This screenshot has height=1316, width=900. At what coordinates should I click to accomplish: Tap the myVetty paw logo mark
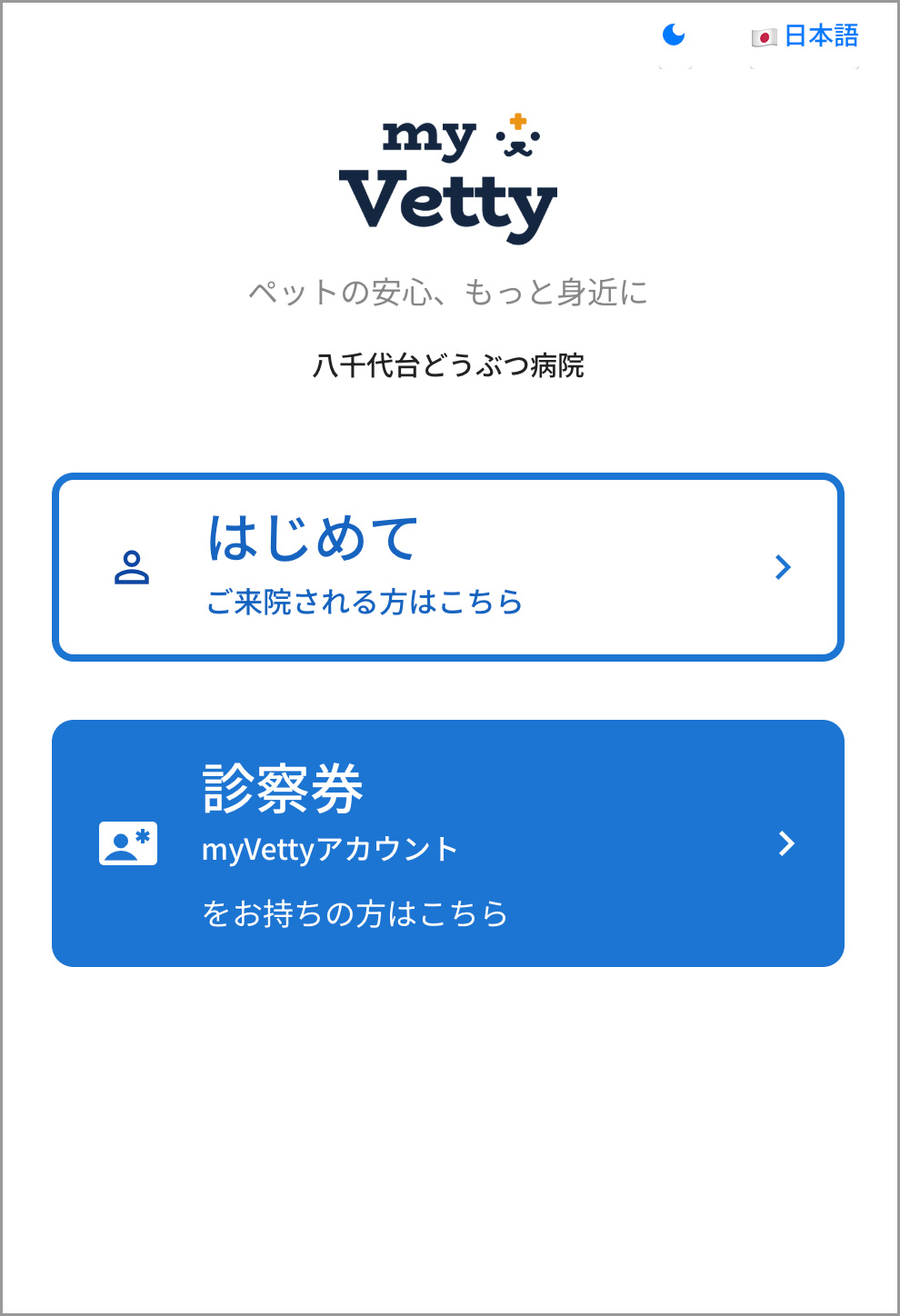[518, 138]
